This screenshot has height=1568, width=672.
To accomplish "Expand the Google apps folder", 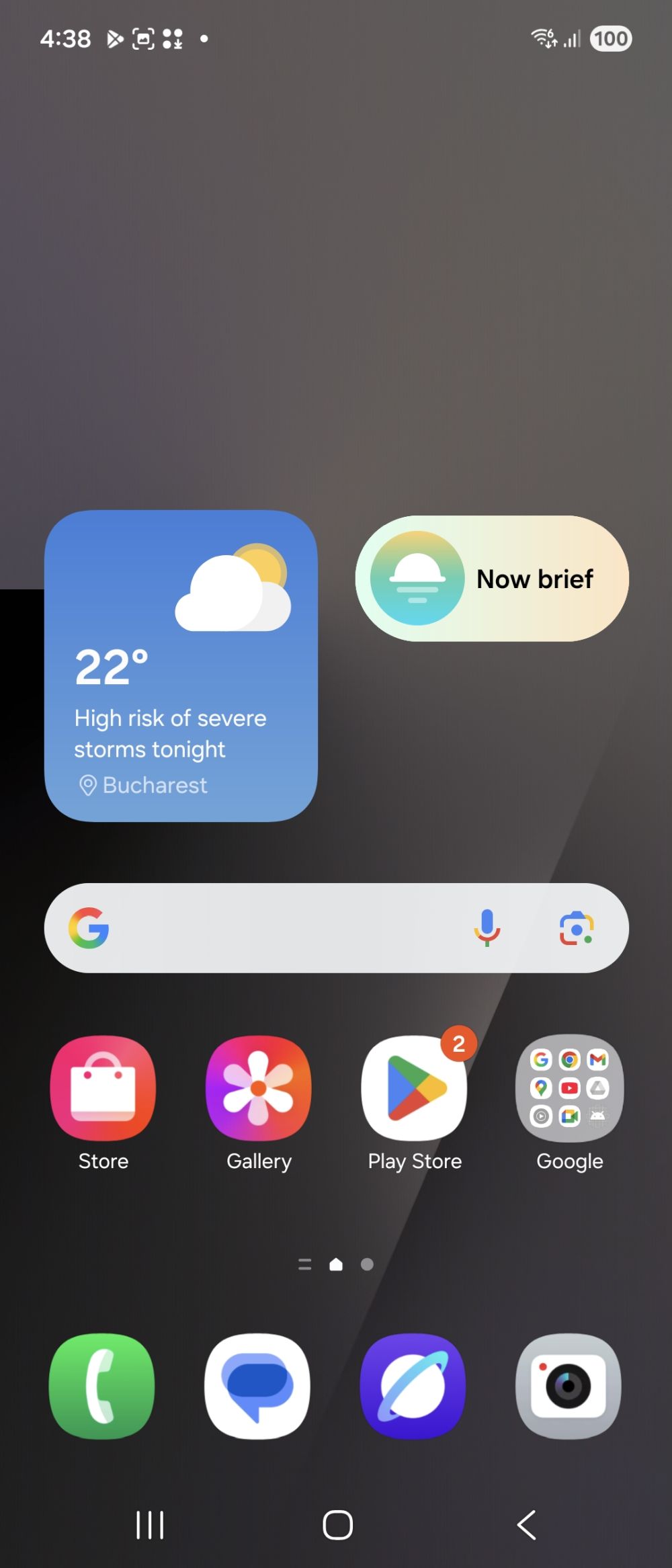I will (x=569, y=1088).
